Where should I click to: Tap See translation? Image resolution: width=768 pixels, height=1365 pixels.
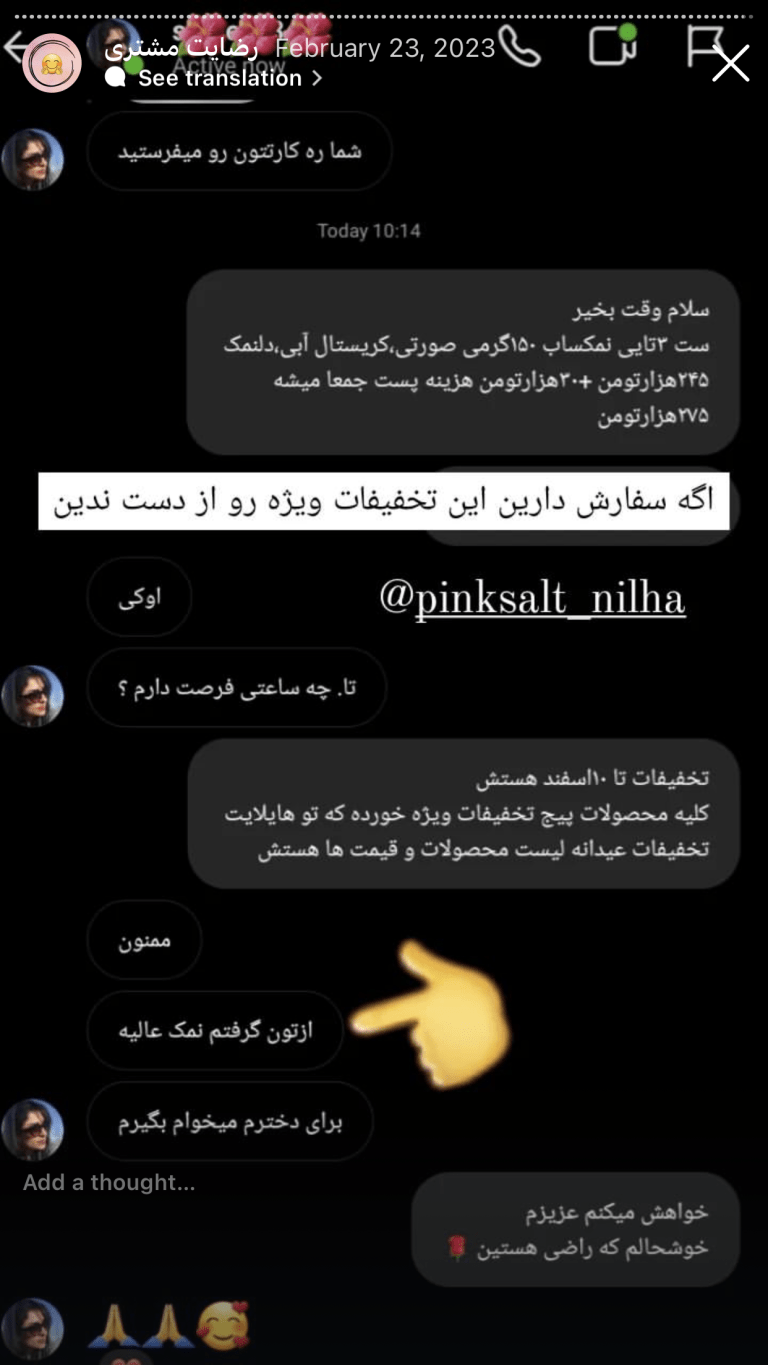coord(219,78)
